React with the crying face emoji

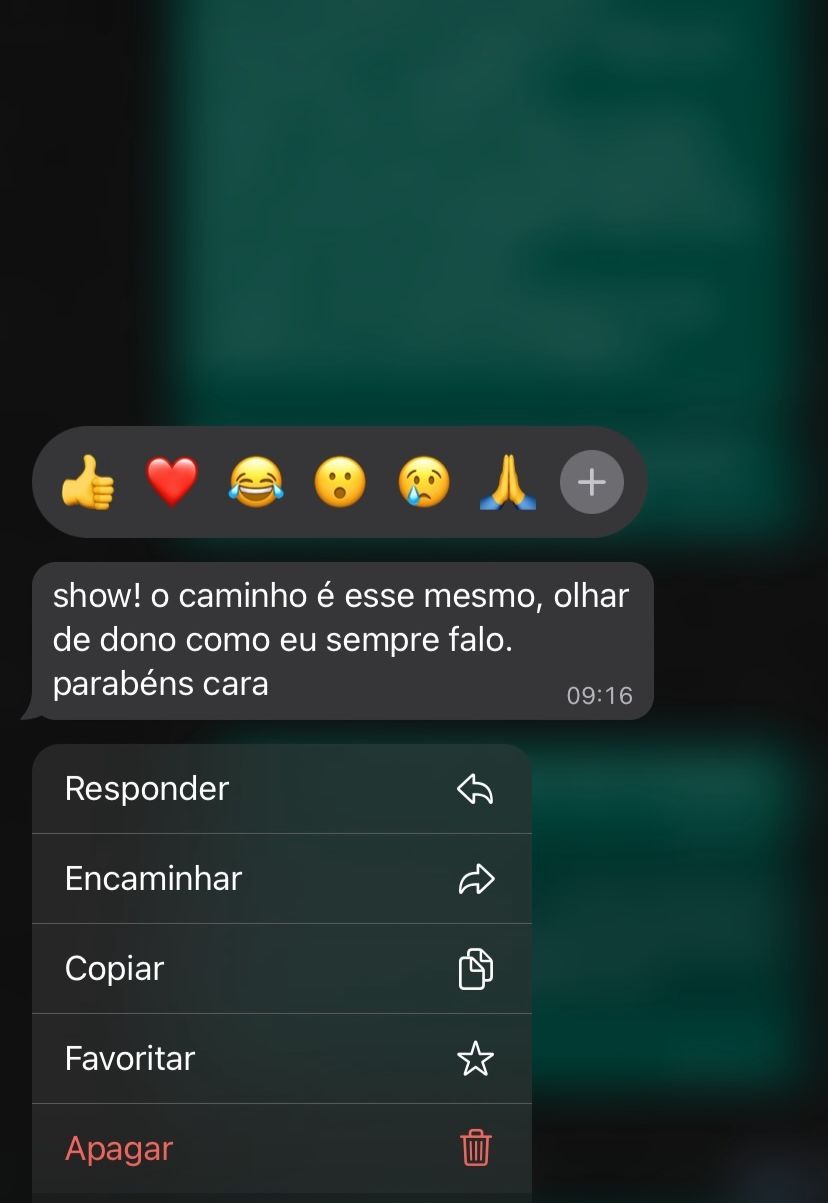[x=424, y=482]
